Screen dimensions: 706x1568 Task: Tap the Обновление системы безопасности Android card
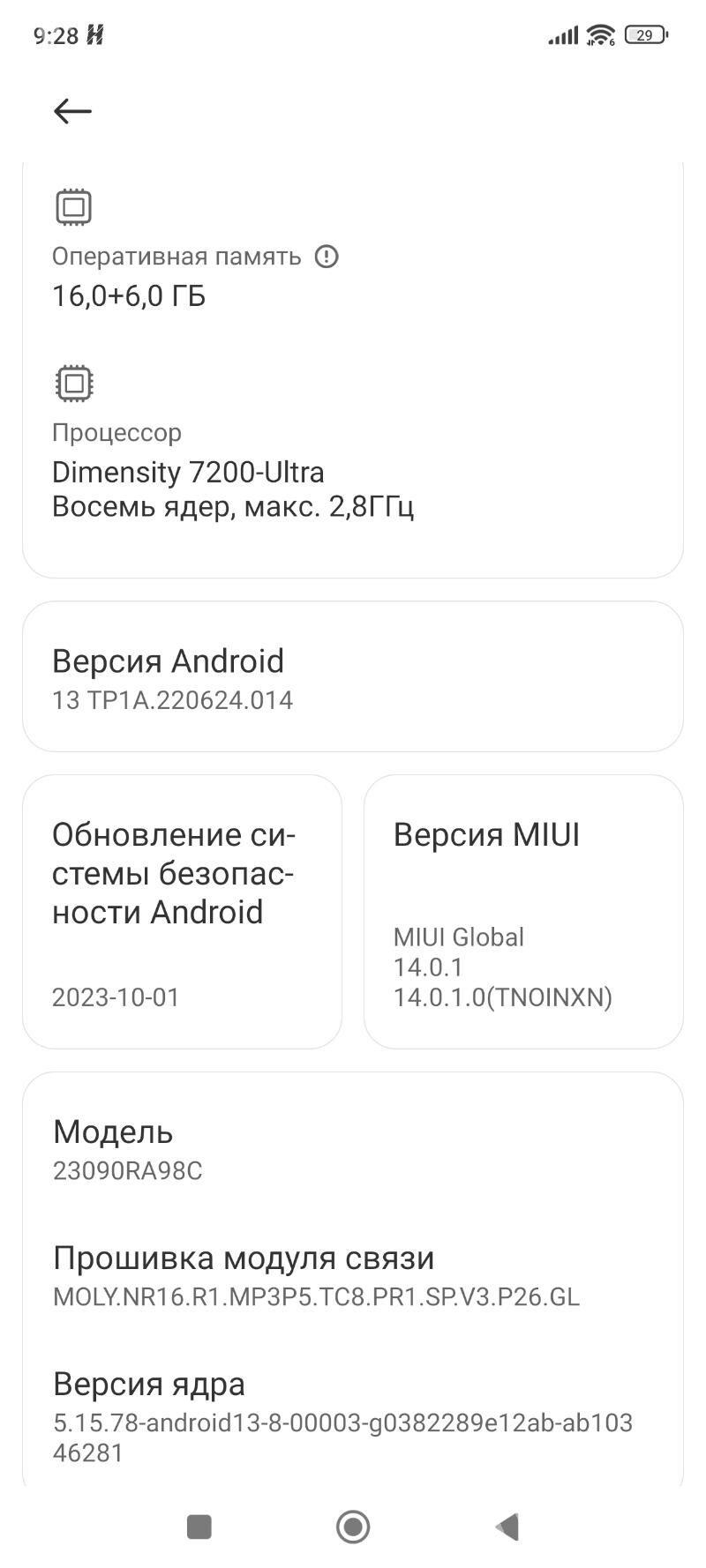tap(182, 913)
